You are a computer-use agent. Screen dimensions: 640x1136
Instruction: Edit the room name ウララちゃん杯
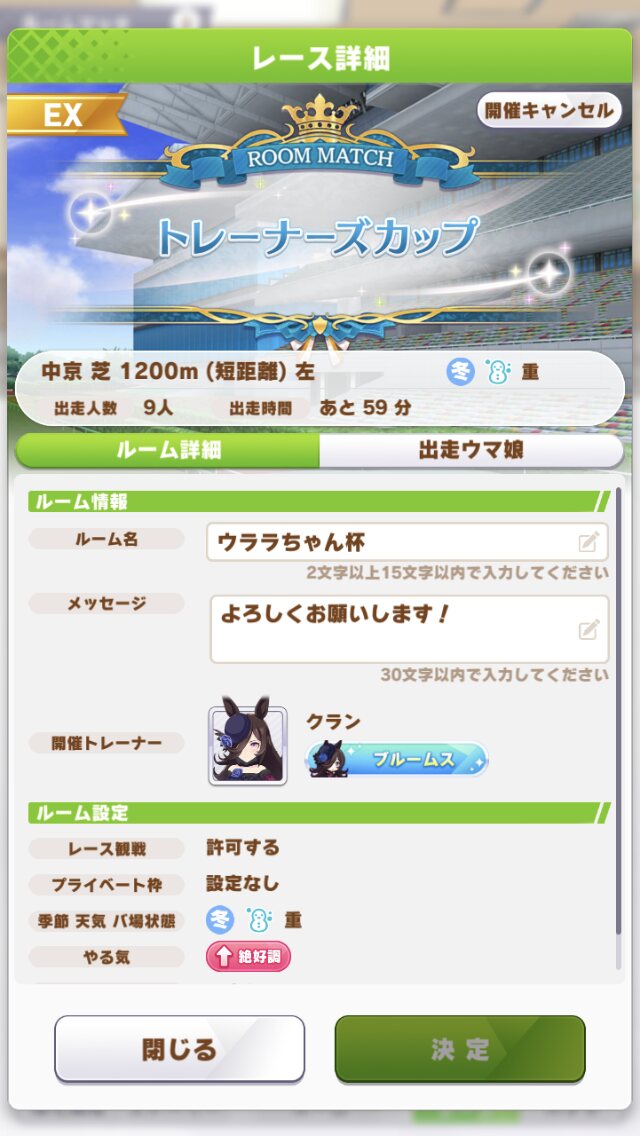pyautogui.click(x=588, y=542)
